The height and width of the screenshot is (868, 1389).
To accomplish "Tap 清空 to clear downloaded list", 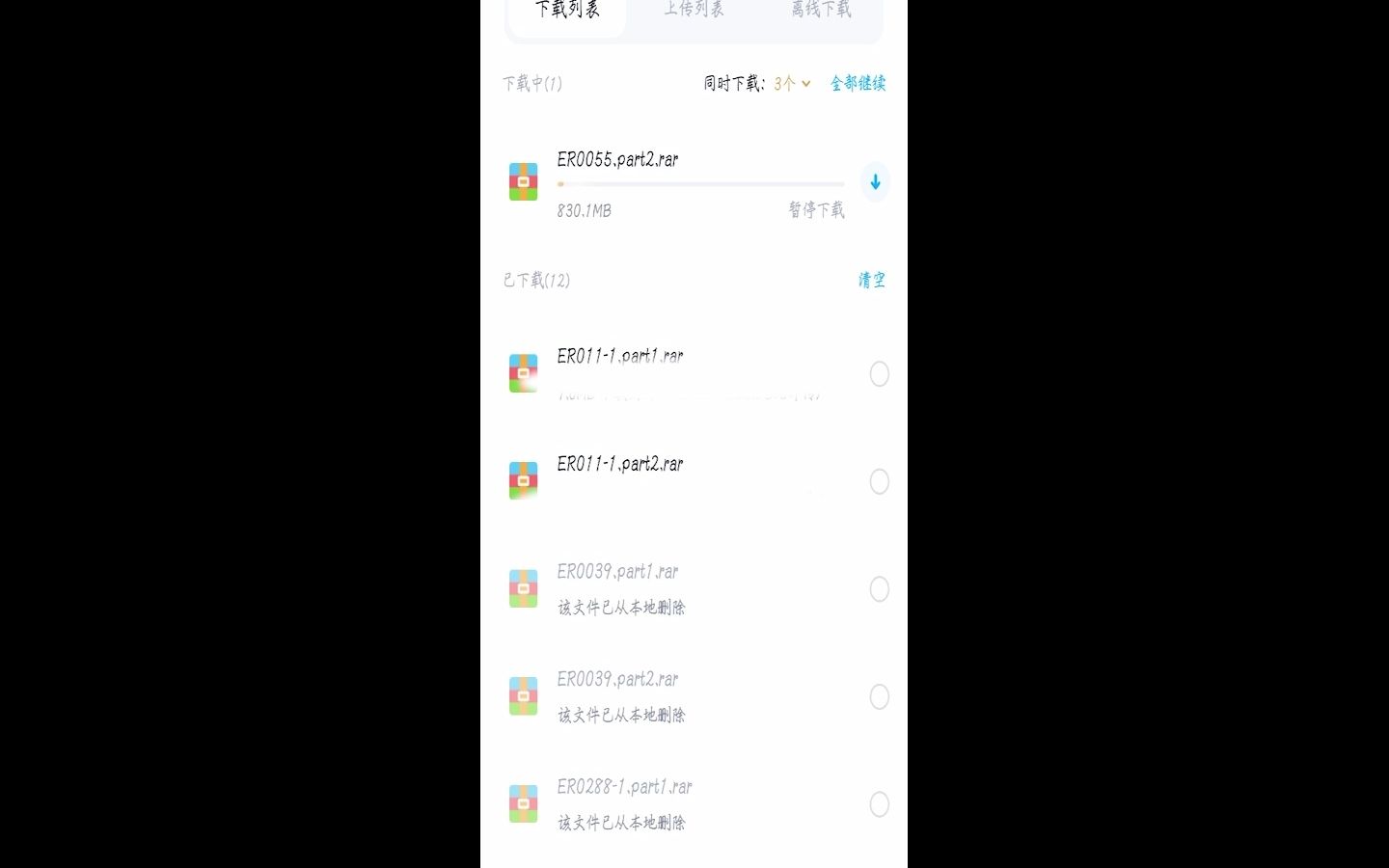I will click(x=871, y=281).
